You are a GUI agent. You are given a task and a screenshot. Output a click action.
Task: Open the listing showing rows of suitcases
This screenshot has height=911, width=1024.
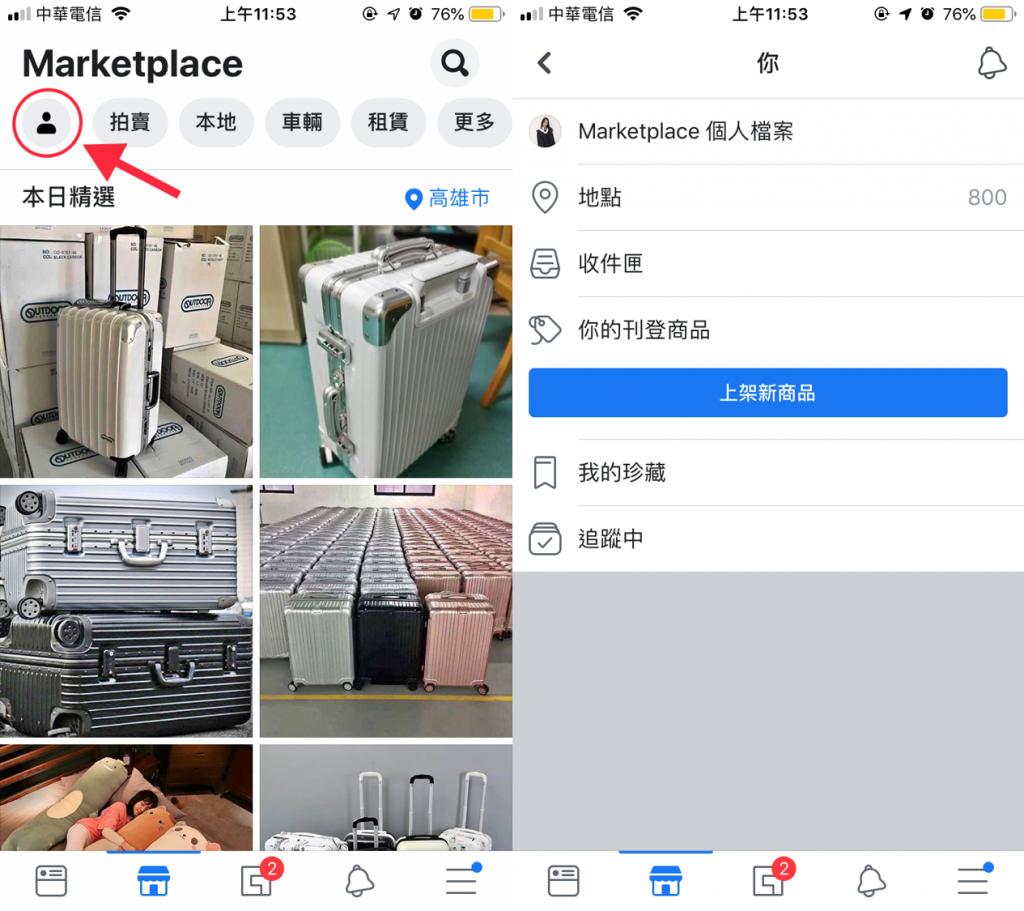(x=386, y=611)
